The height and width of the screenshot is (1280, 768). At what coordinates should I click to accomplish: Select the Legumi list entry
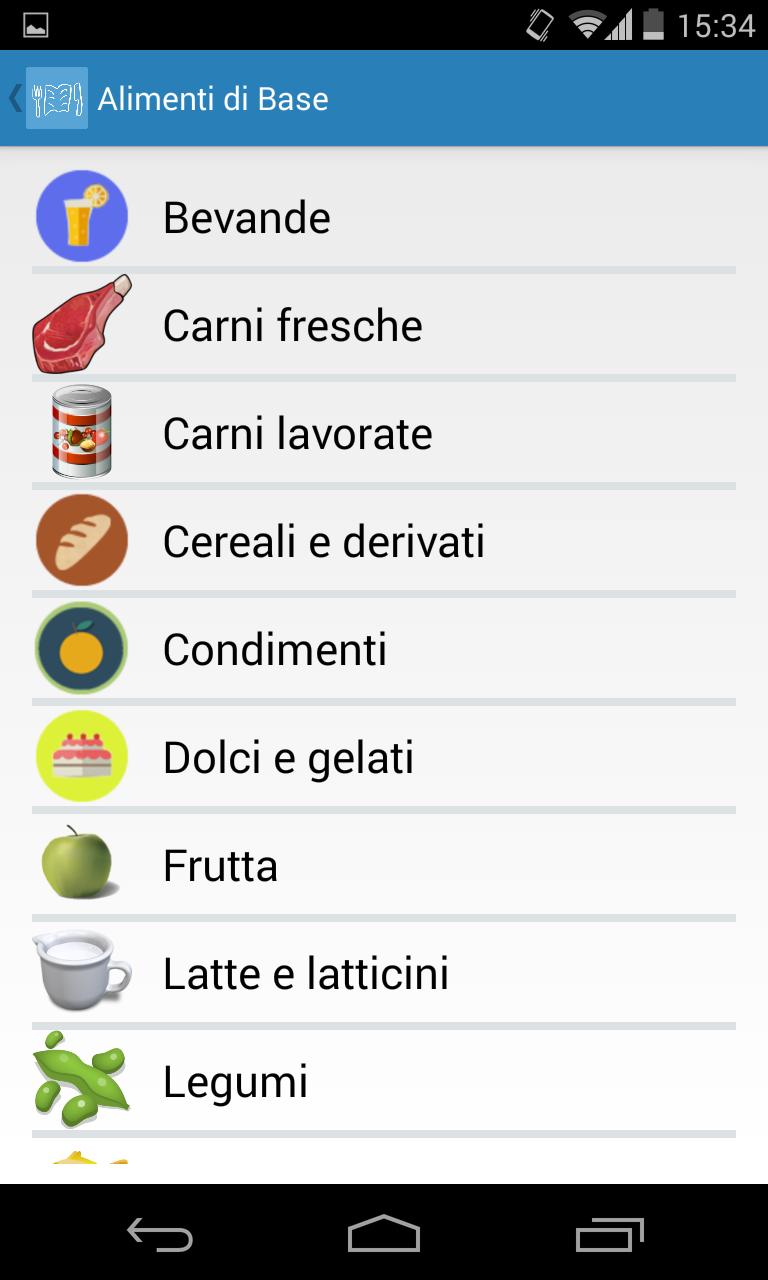[x=384, y=1081]
